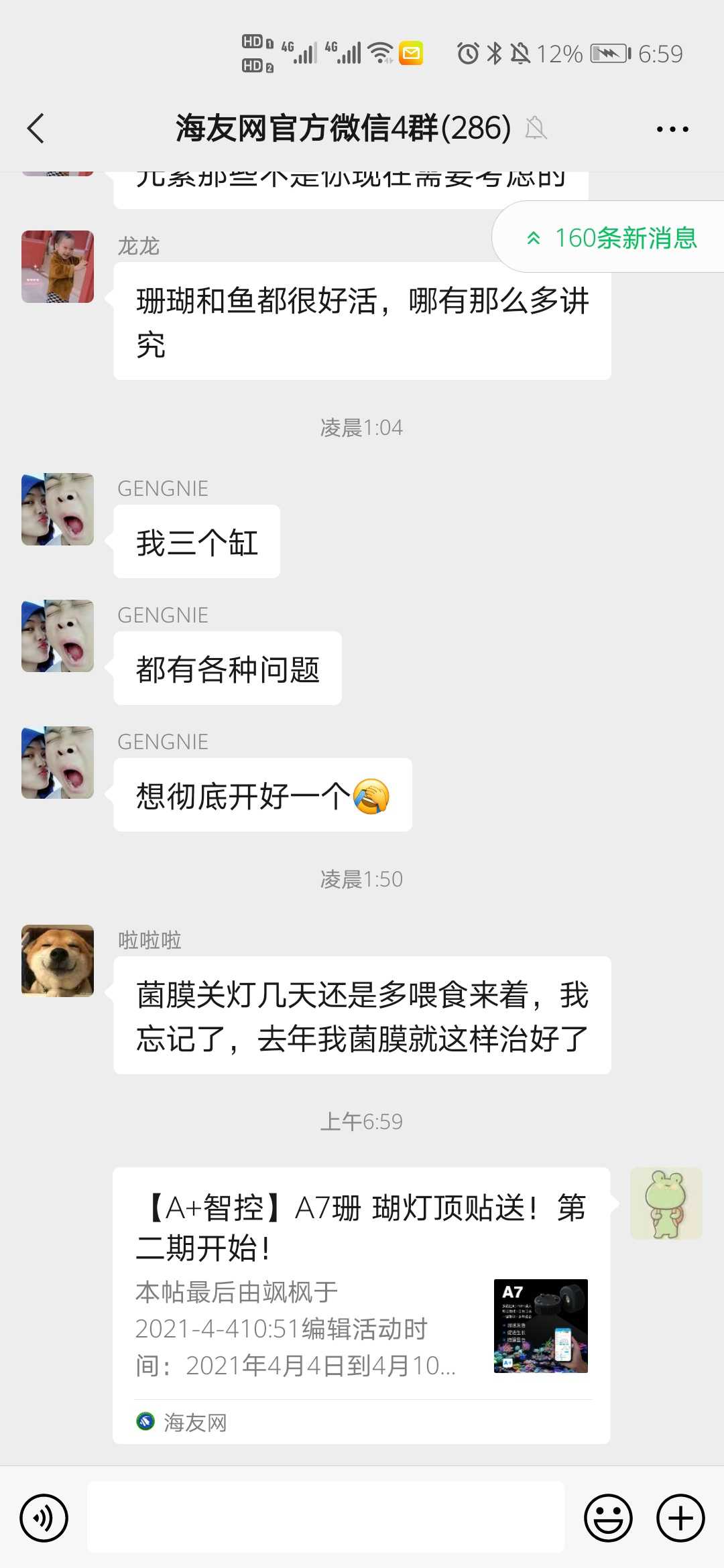Open the A7珊瑚灯 shared link card
The width and height of the screenshot is (724, 1568).
(x=361, y=1304)
